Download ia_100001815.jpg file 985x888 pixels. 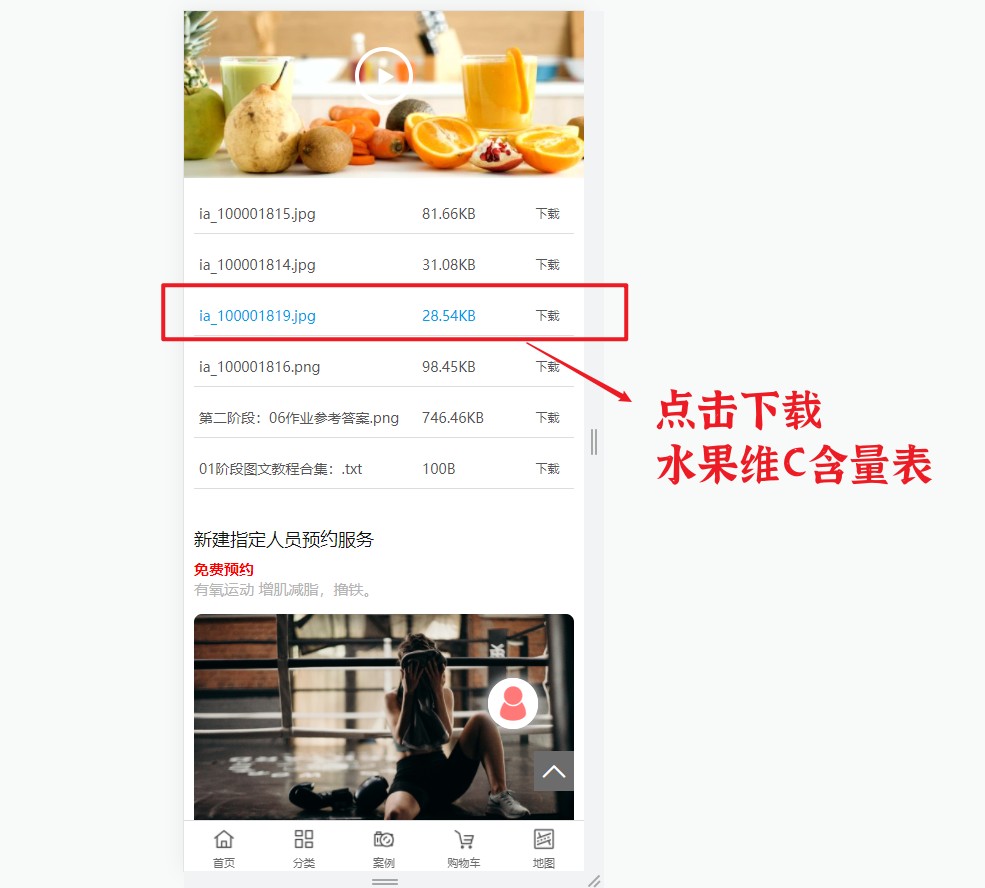(547, 214)
